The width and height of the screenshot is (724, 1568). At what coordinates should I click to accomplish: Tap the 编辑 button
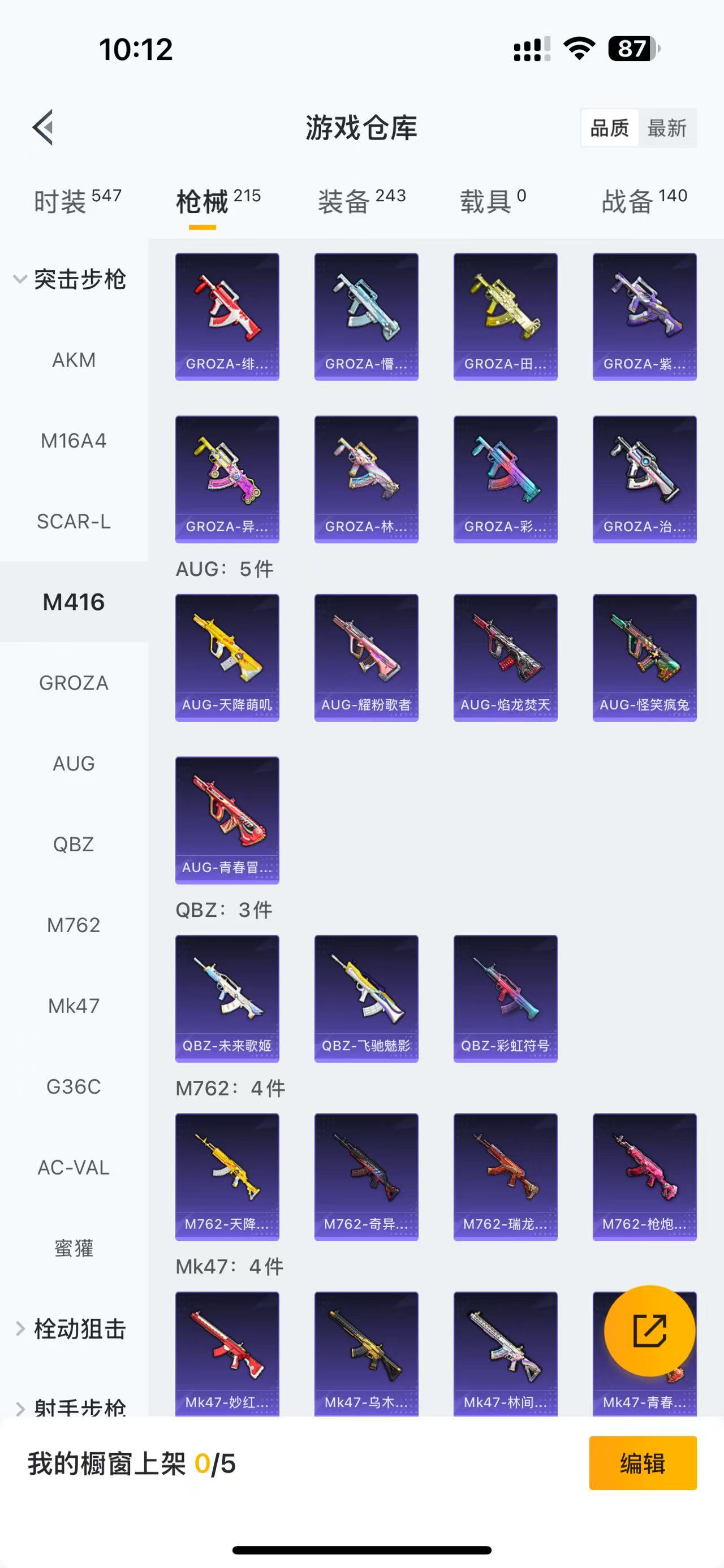[x=643, y=1463]
